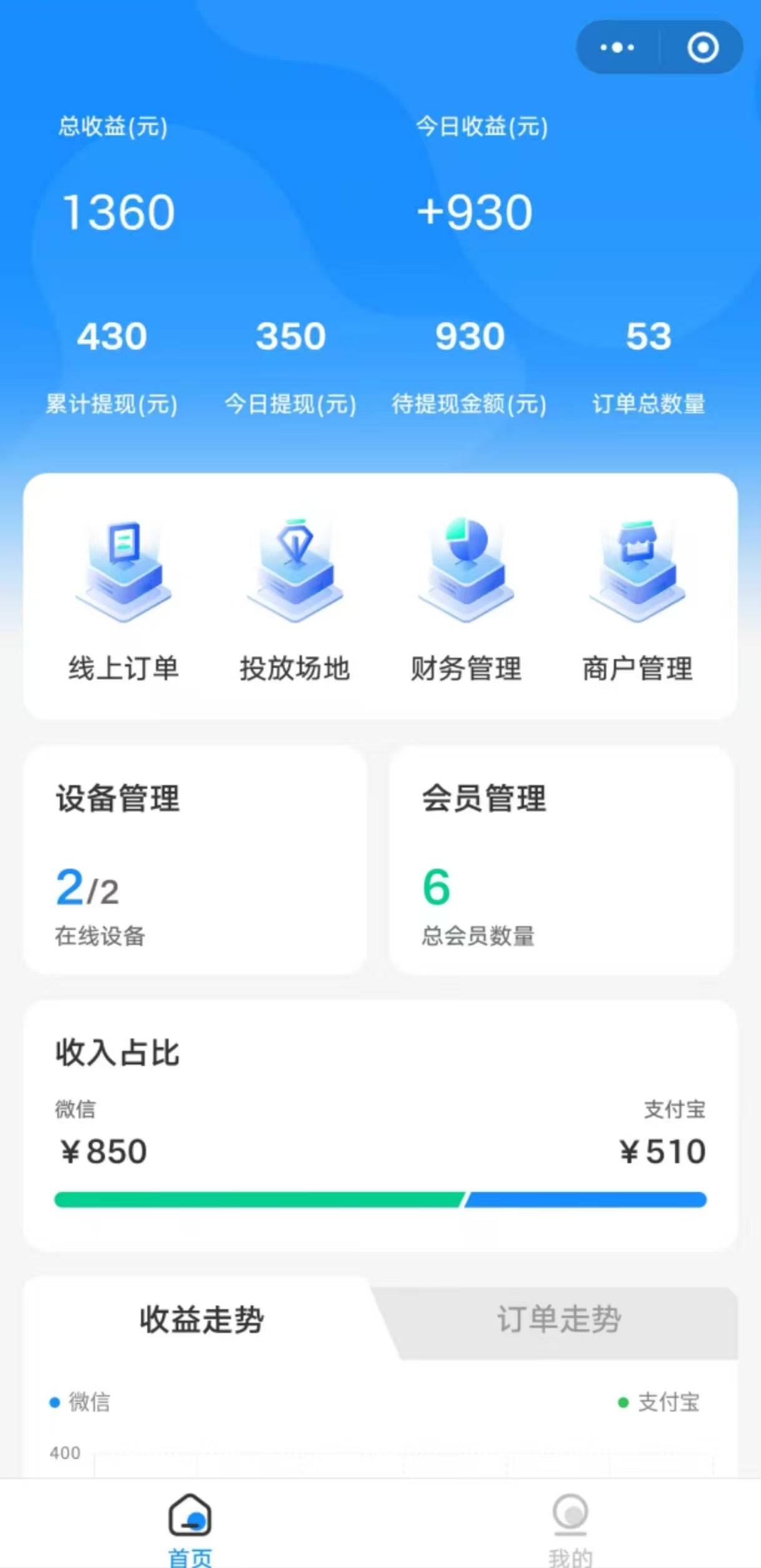The image size is (761, 1568).
Task: Switch to the 订单走势 order trend tab
Action: coord(559,1319)
